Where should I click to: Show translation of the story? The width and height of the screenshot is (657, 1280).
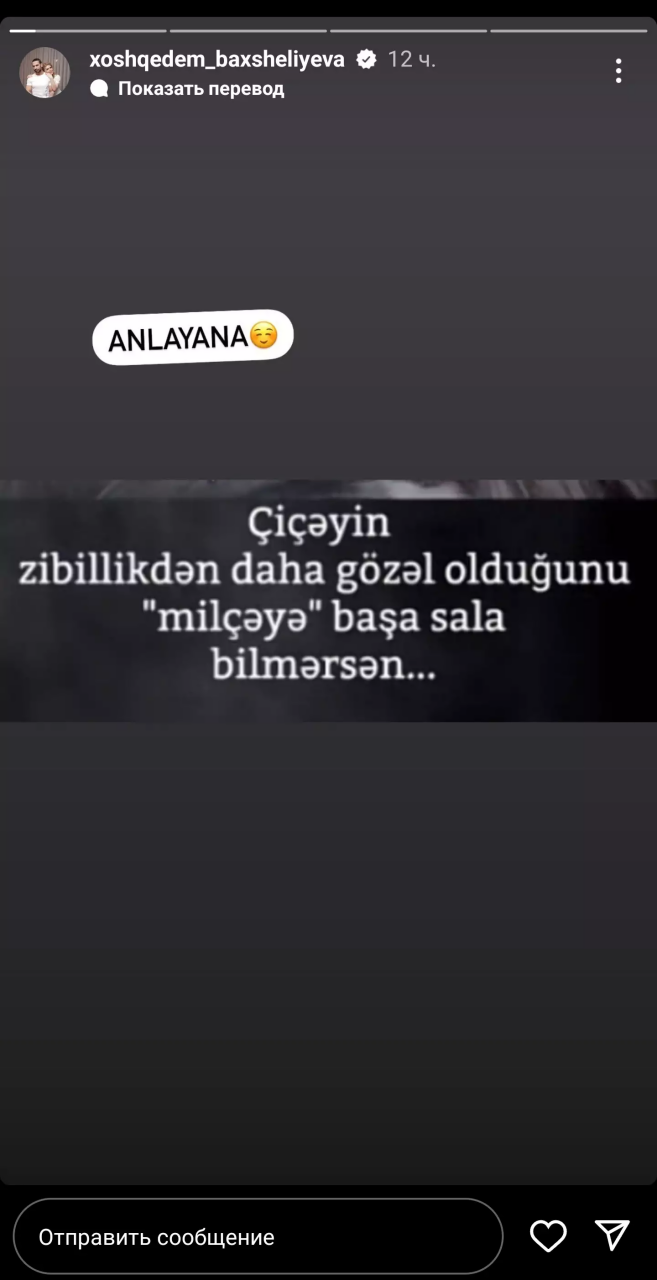[x=200, y=88]
